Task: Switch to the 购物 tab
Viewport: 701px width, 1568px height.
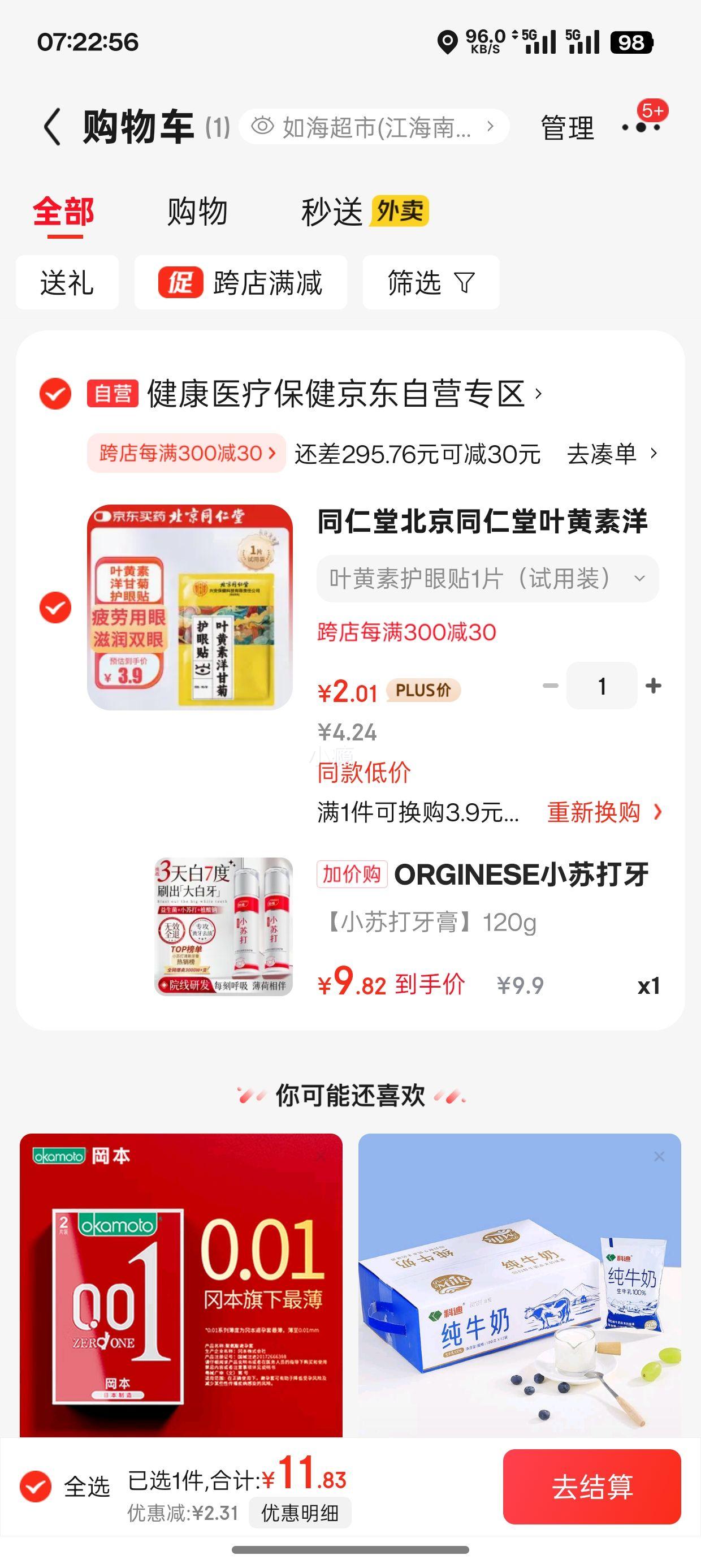Action: click(197, 212)
